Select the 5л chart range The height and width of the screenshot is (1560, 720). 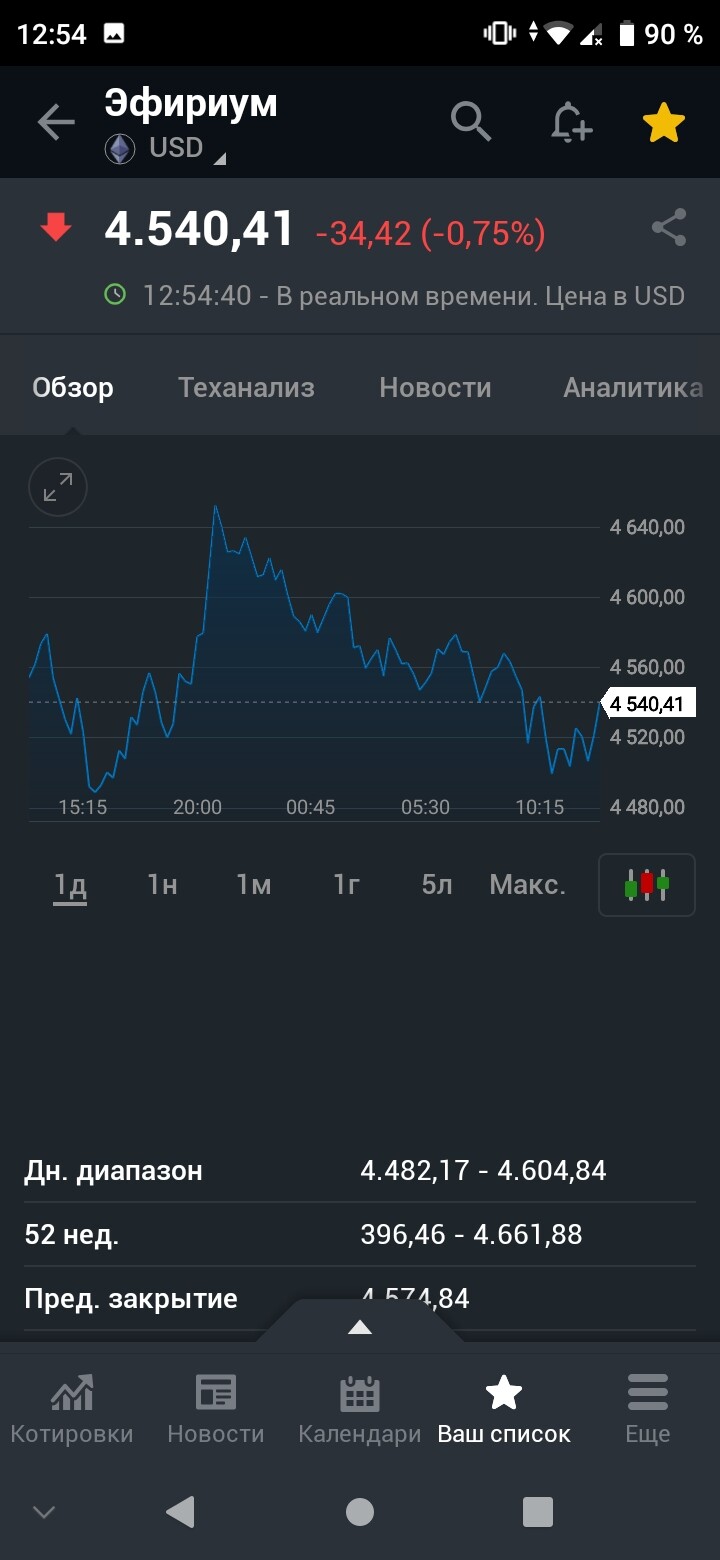coord(437,884)
